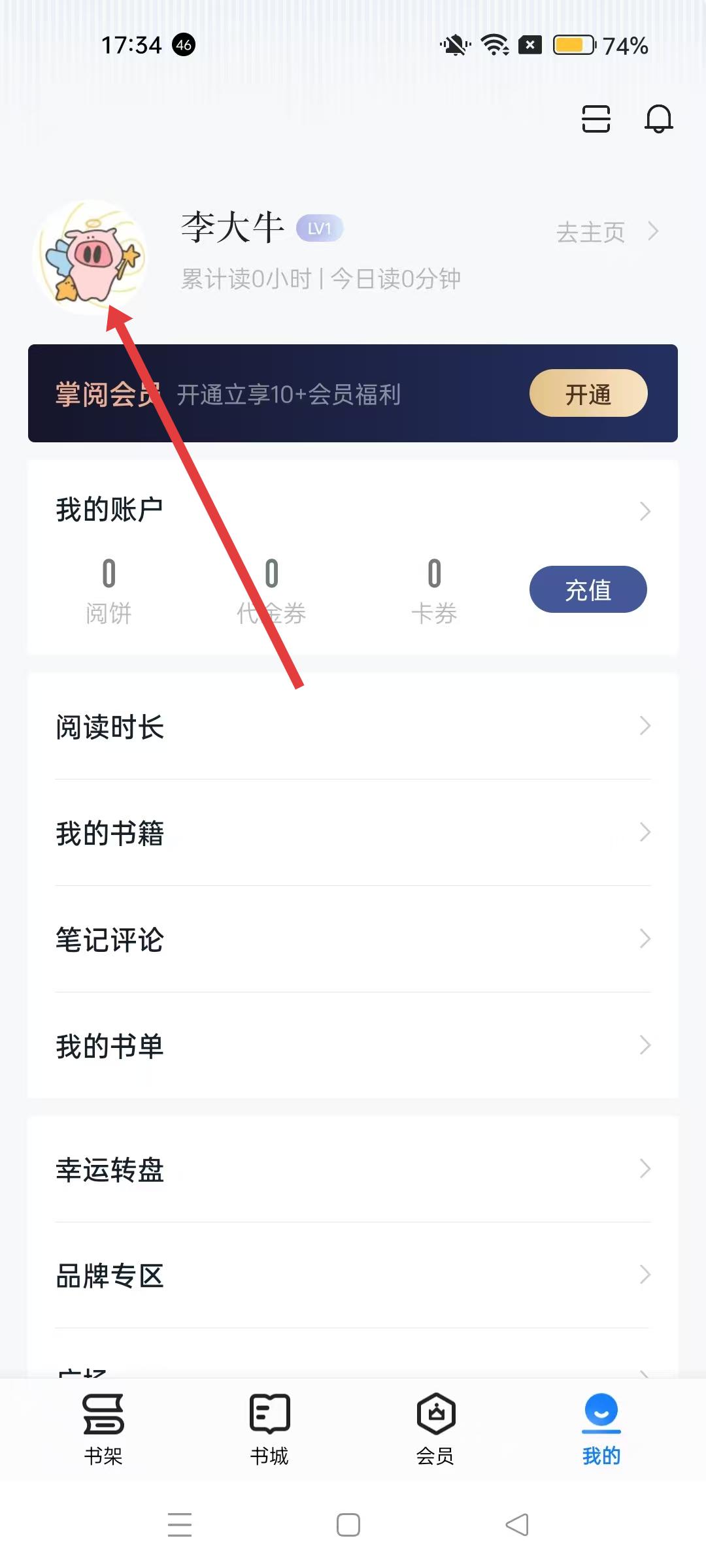
Task: Switch to the 书架 bookshelf tab
Action: [x=103, y=1429]
